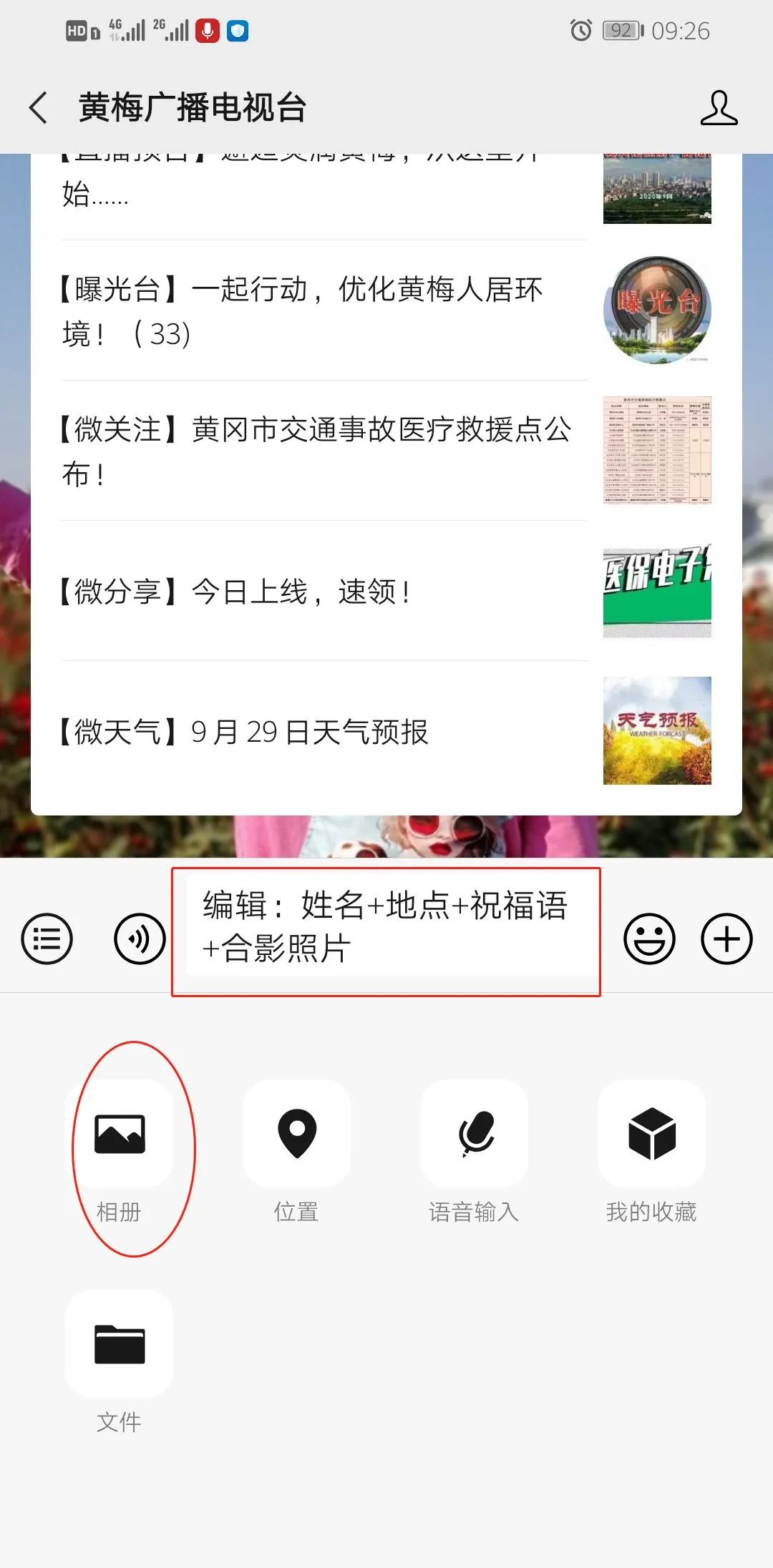773x1568 pixels.
Task: Open the account profile icon
Action: (719, 108)
